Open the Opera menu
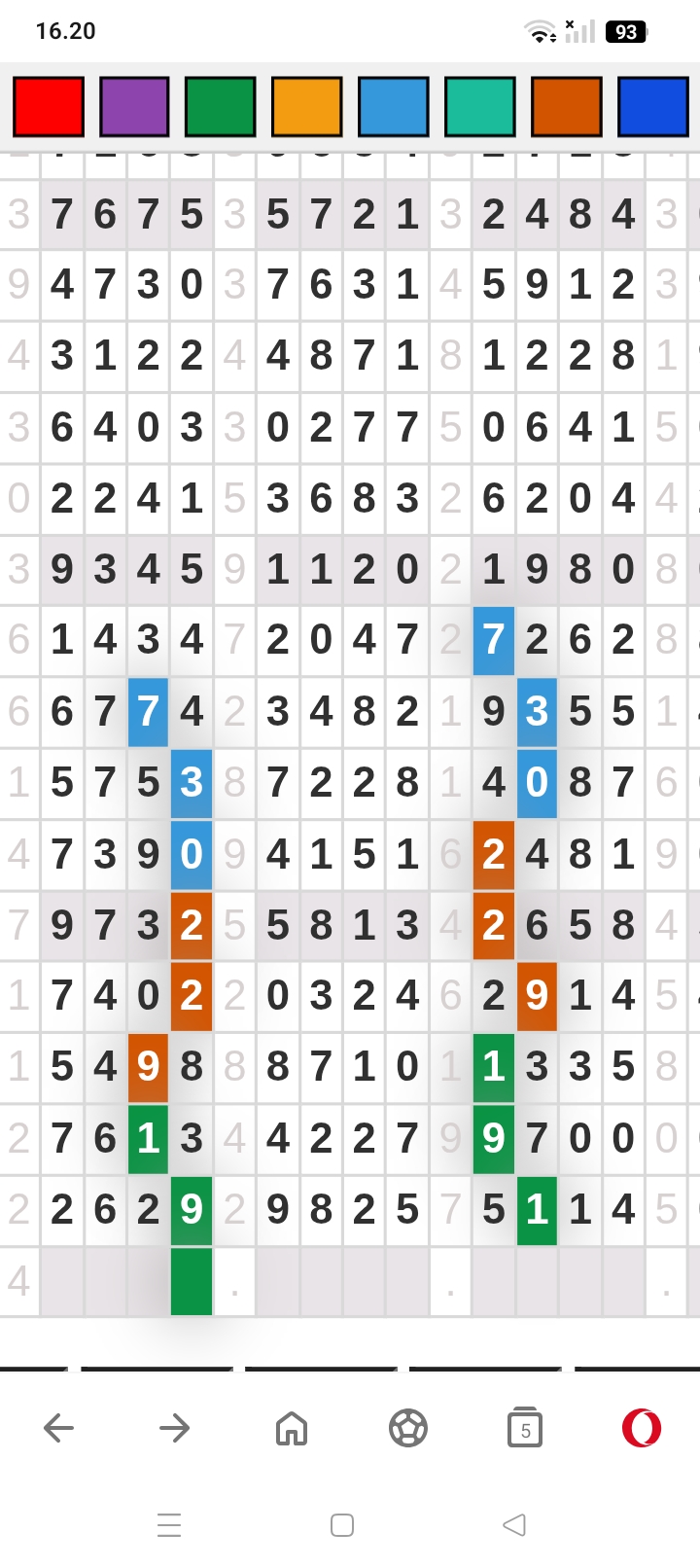 642,1428
